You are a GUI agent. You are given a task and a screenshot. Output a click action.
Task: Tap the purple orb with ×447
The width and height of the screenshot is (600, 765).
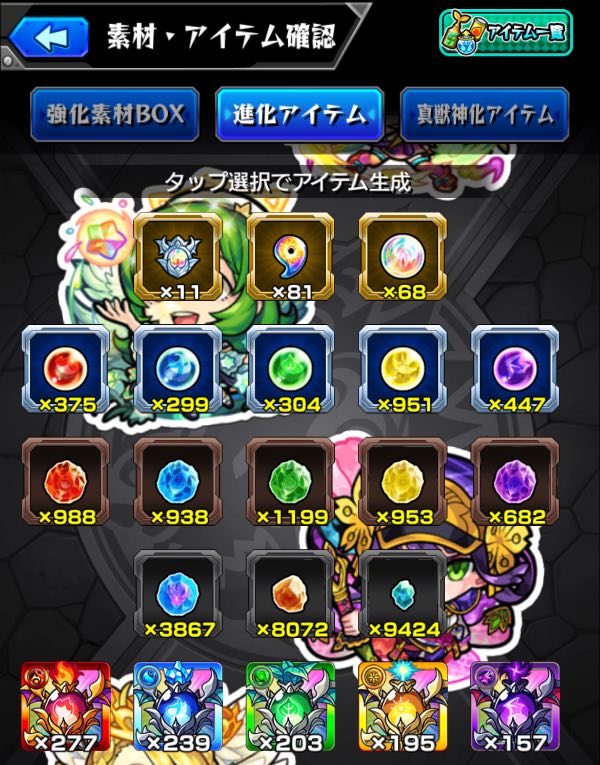click(x=515, y=370)
